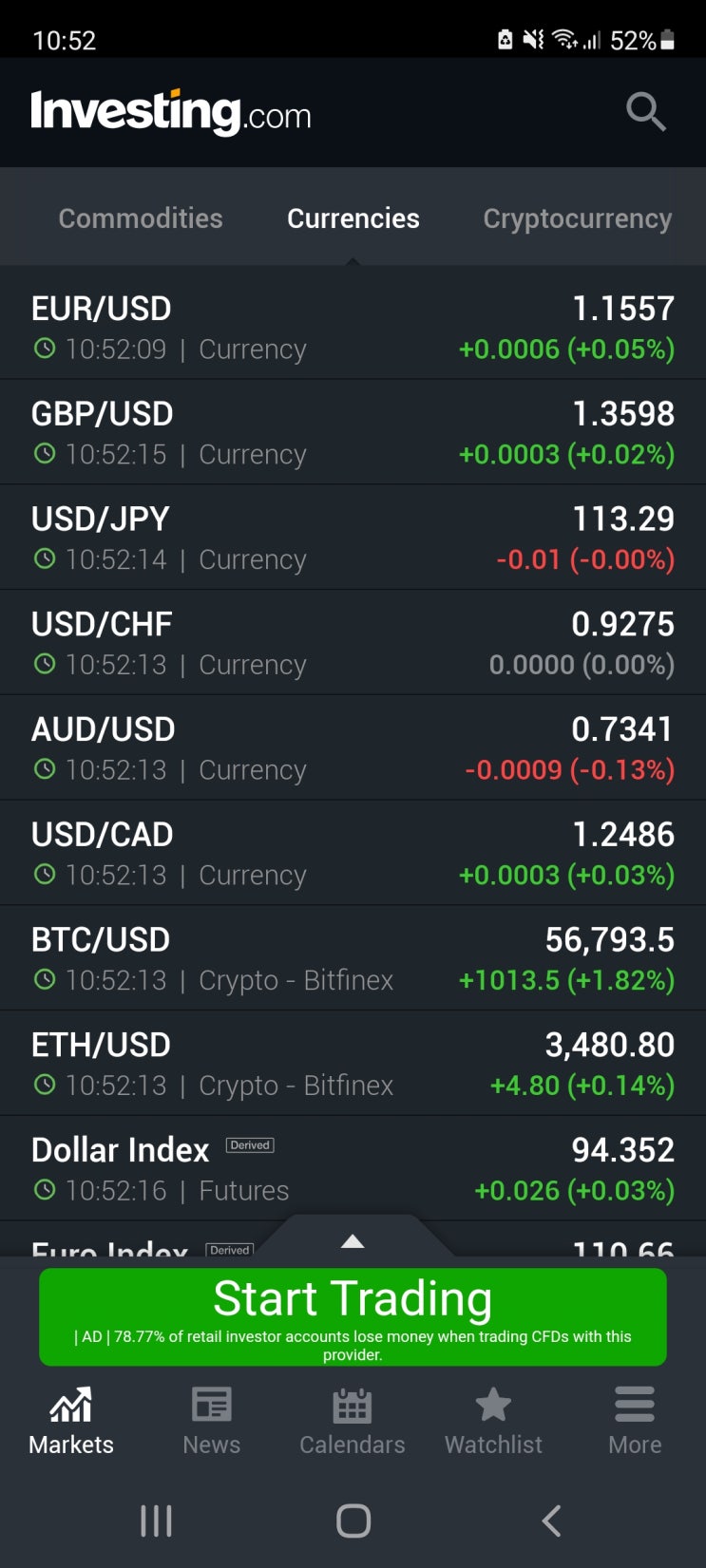706x1568 pixels.
Task: Go to the News tab
Action: click(211, 1420)
